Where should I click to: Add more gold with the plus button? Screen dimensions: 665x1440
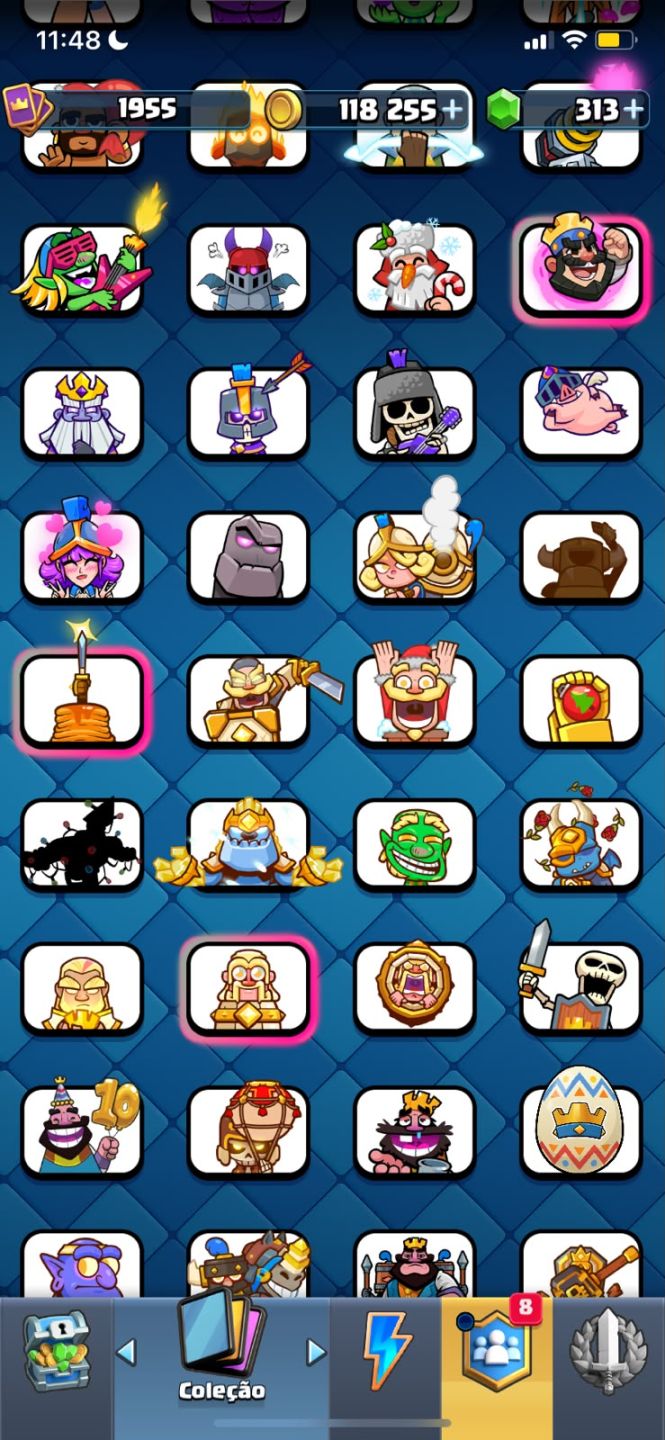click(455, 109)
